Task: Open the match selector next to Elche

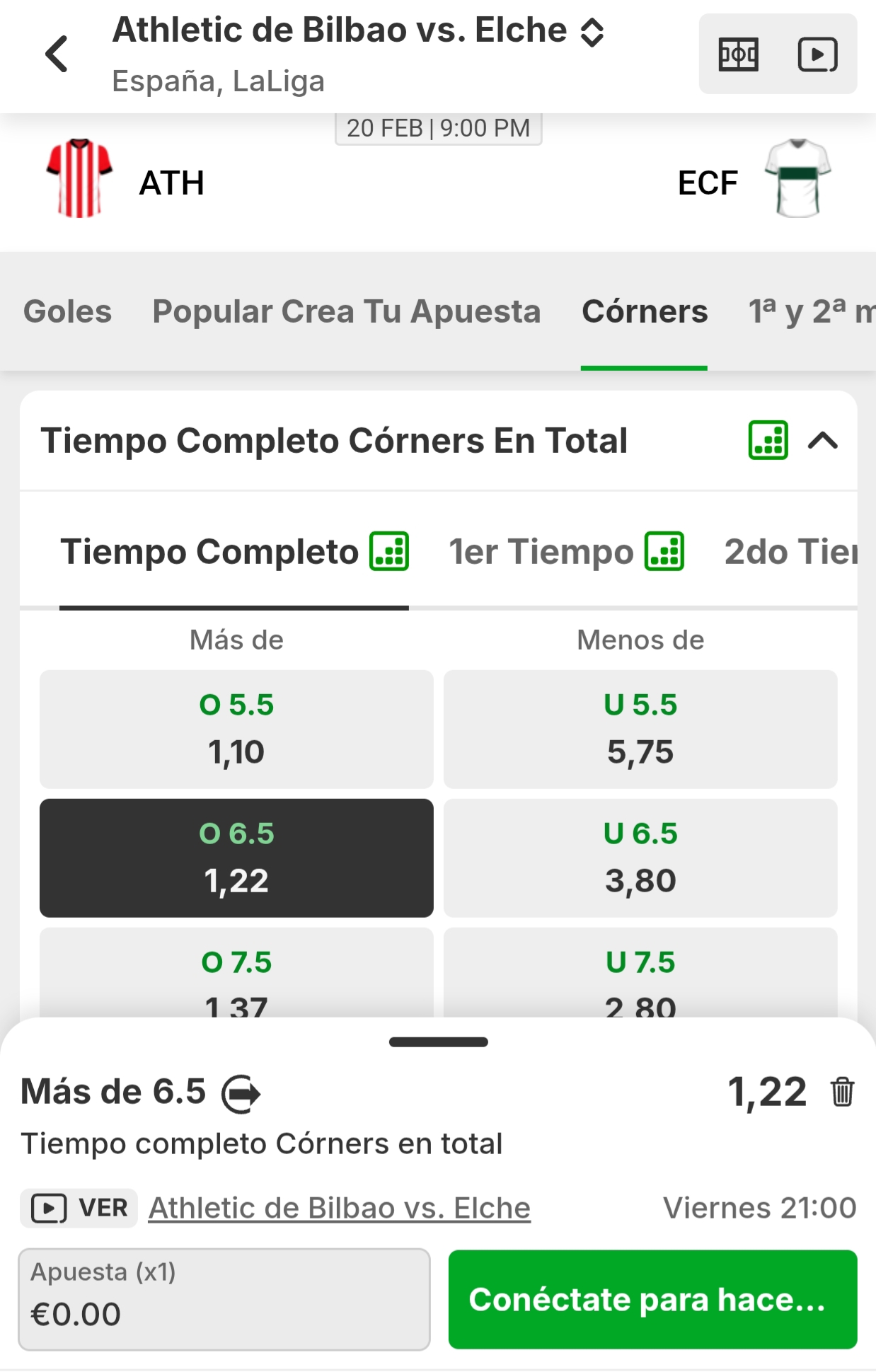Action: point(592,33)
